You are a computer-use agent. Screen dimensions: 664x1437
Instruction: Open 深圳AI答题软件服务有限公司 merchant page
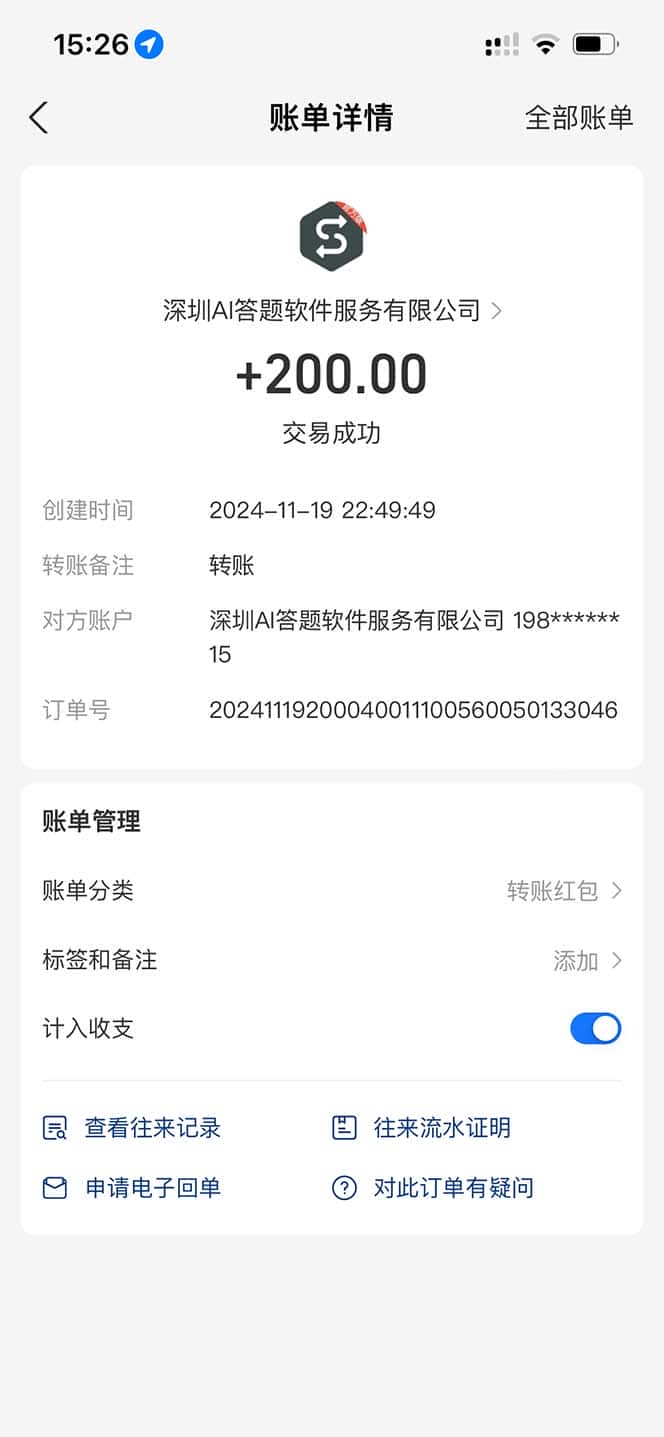(332, 311)
